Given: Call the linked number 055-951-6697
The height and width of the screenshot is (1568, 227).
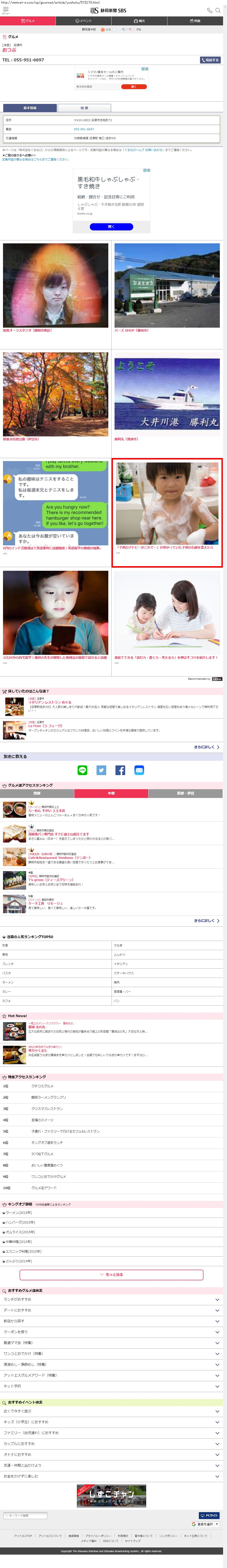Looking at the screenshot, I should click(x=84, y=129).
